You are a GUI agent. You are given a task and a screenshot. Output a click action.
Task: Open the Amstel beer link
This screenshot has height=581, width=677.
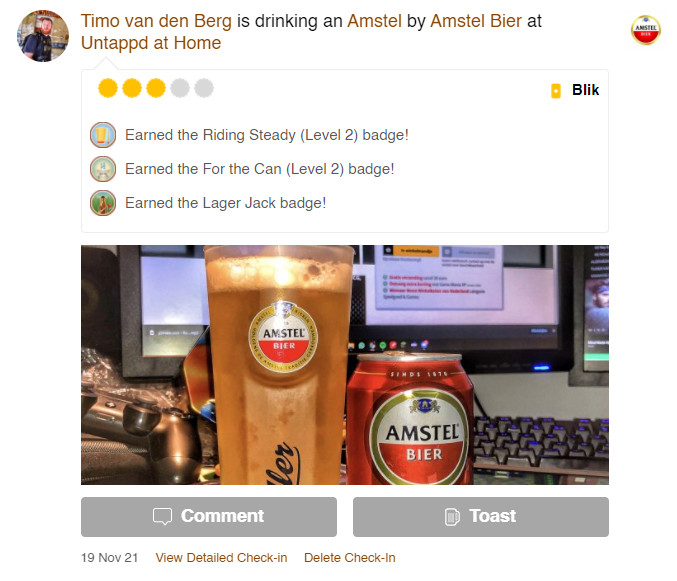click(374, 21)
